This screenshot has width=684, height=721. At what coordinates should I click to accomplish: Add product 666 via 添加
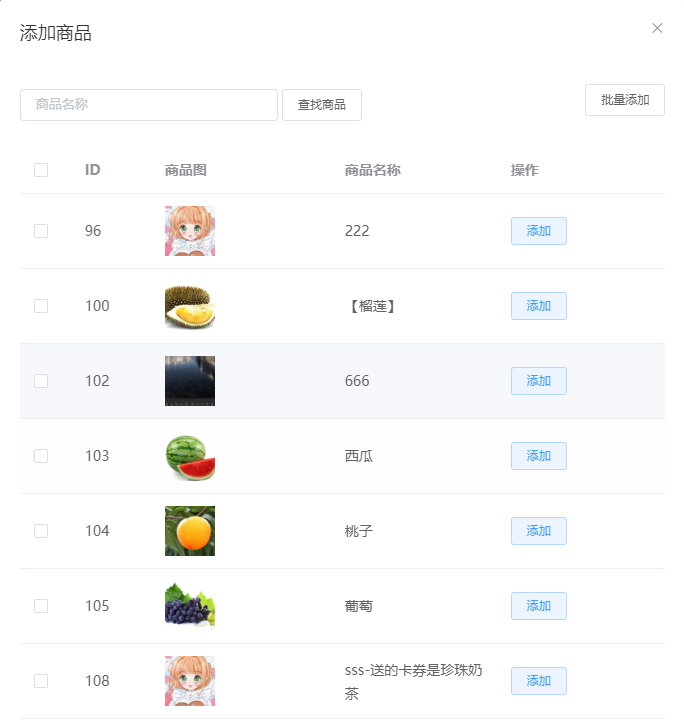click(x=539, y=381)
